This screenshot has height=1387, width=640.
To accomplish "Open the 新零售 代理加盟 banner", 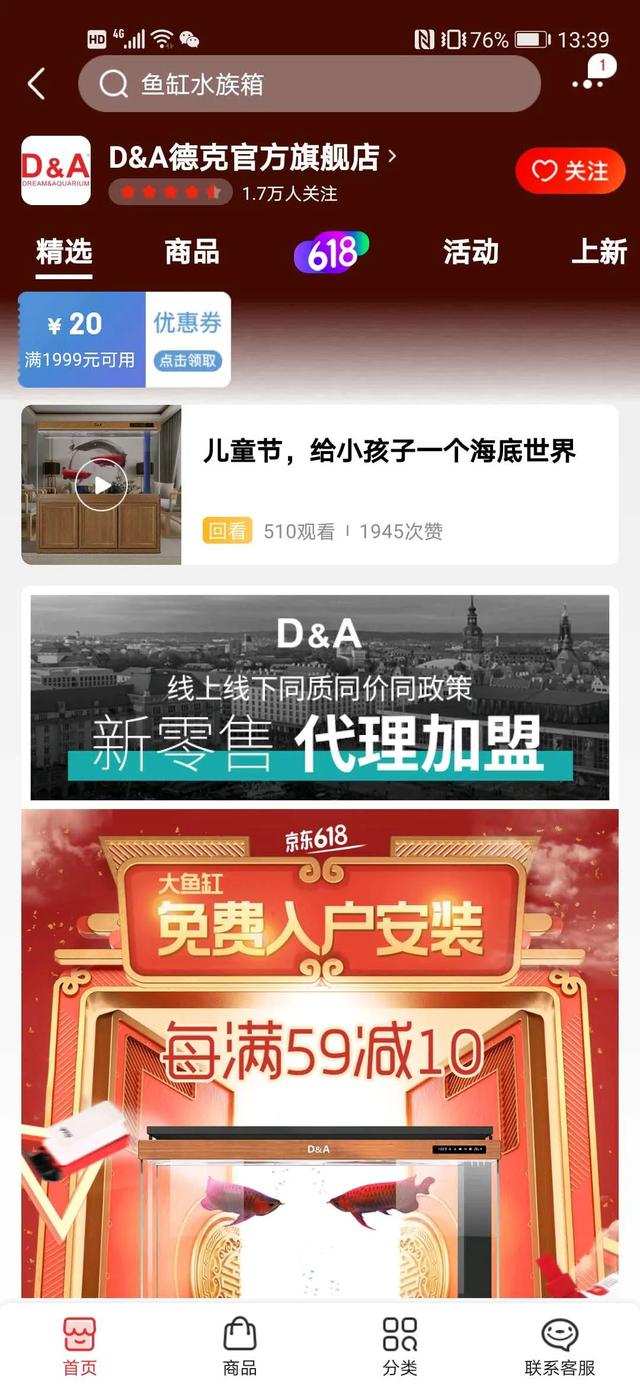I will [319, 697].
